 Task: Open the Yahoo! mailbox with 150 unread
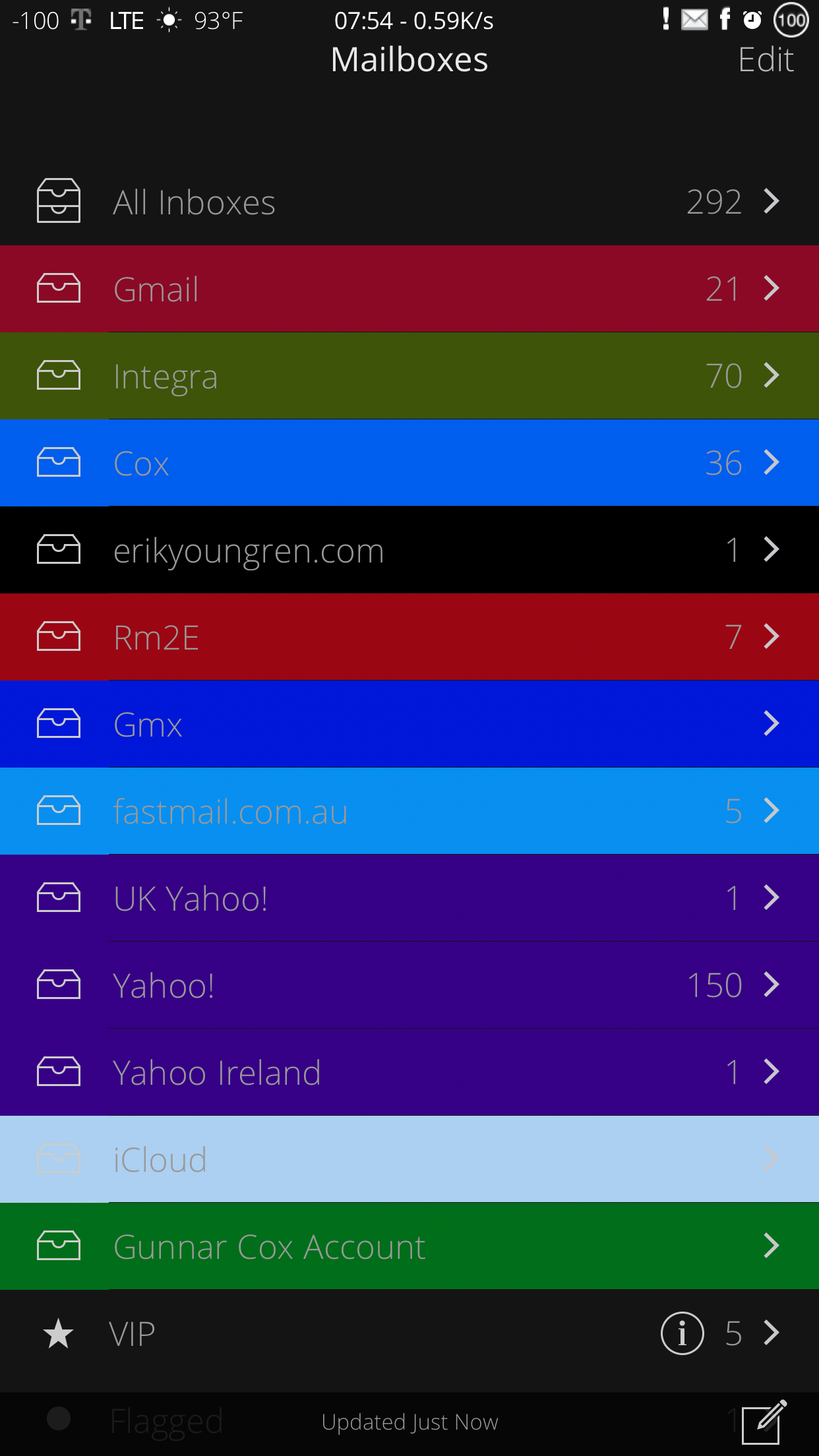point(409,985)
